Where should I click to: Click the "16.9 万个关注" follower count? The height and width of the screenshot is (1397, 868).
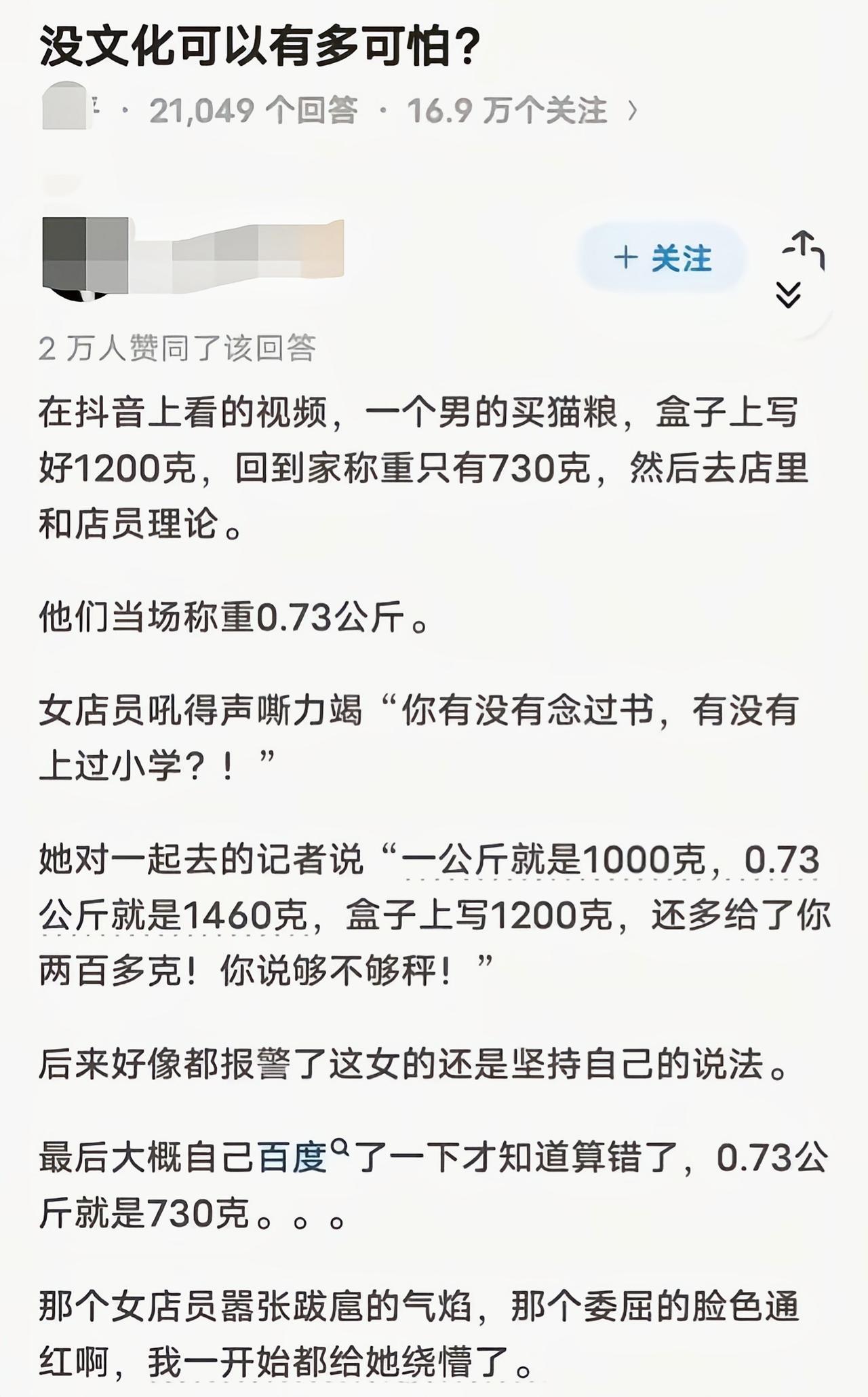click(505, 109)
